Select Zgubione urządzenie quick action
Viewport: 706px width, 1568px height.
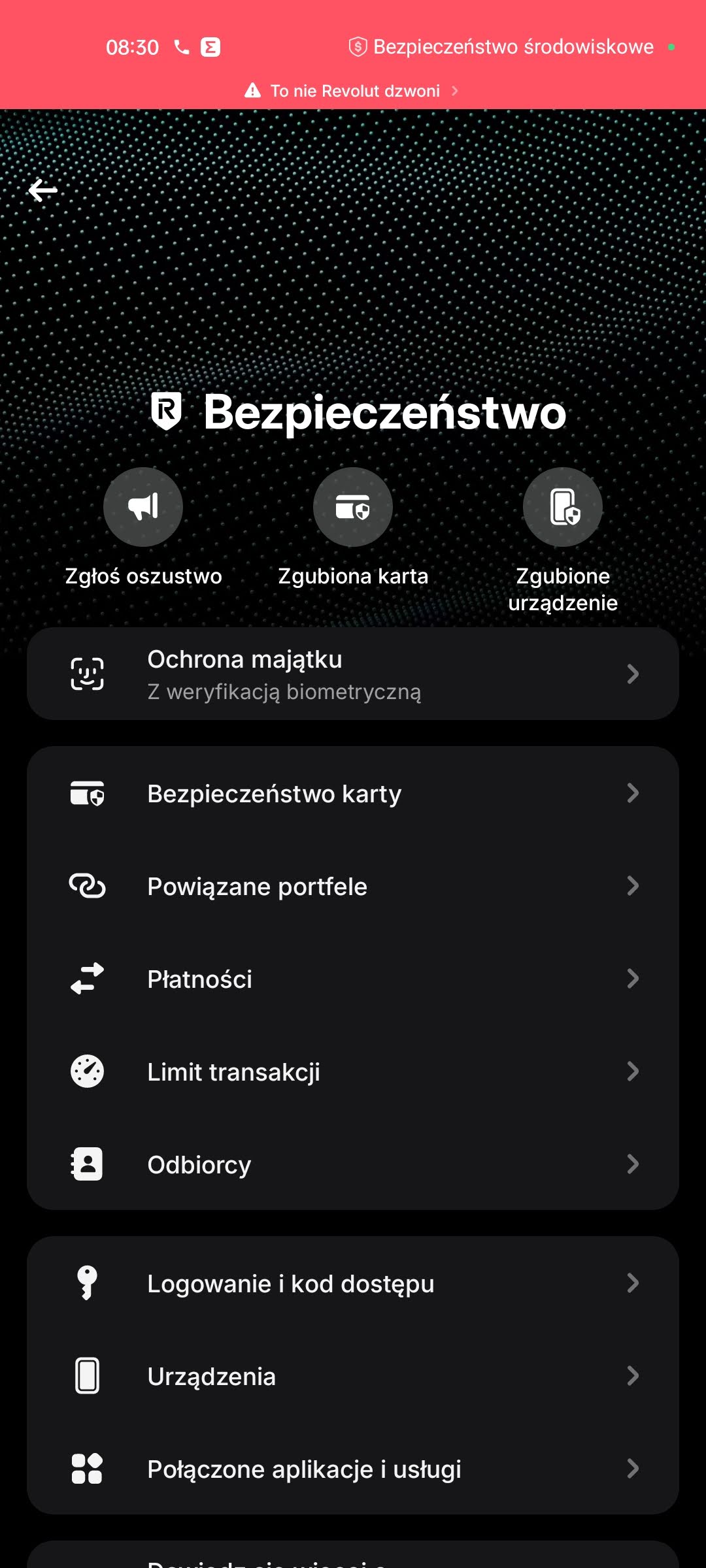[x=562, y=507]
